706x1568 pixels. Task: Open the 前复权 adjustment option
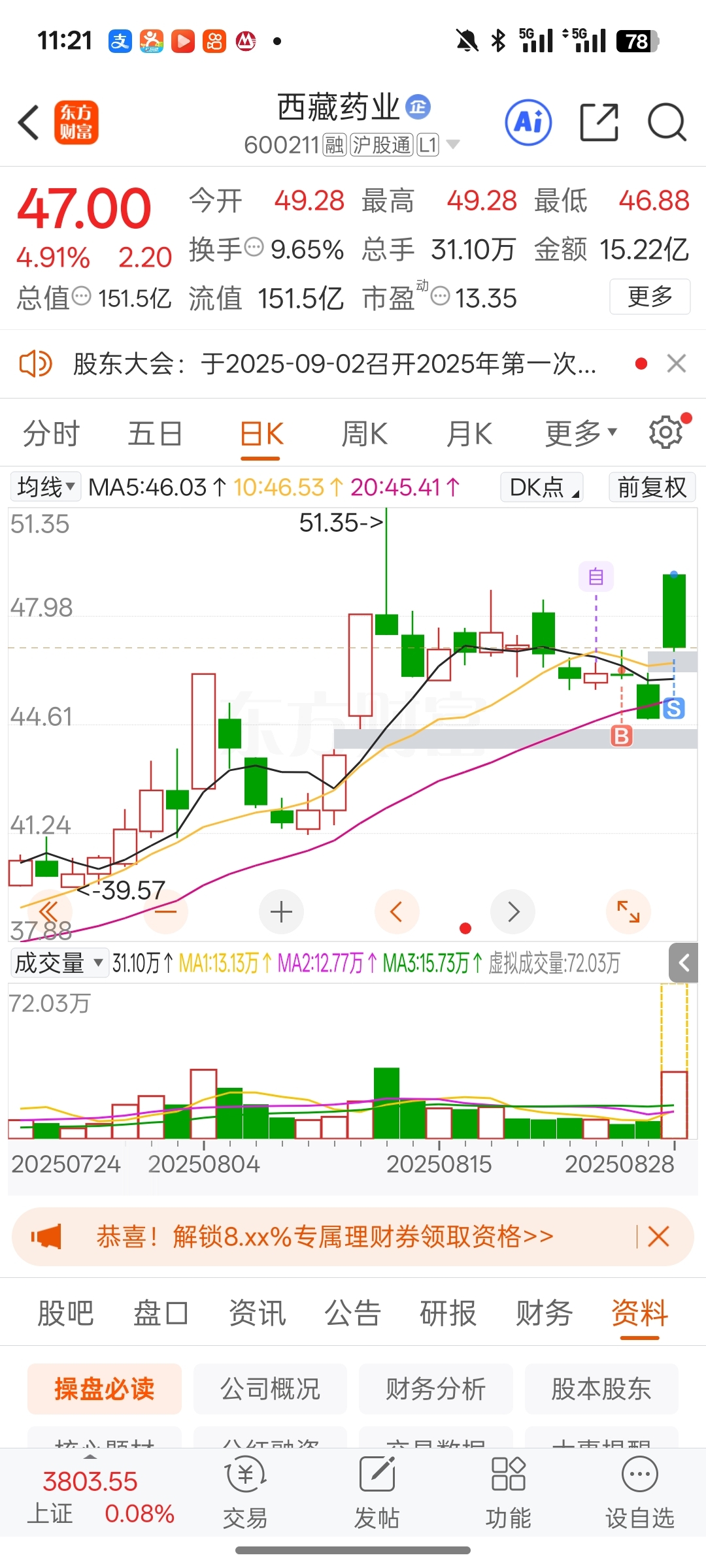pyautogui.click(x=652, y=487)
